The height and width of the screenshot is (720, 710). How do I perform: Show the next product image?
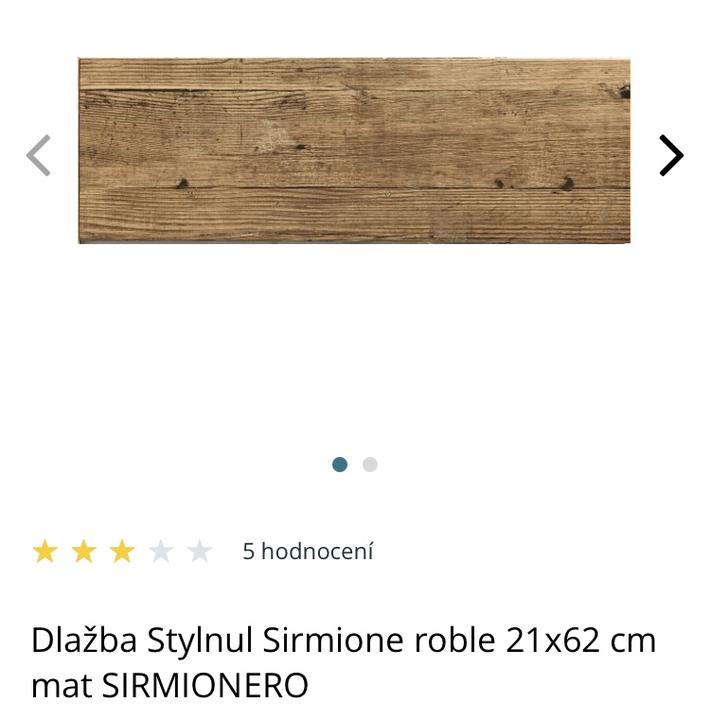click(670, 155)
